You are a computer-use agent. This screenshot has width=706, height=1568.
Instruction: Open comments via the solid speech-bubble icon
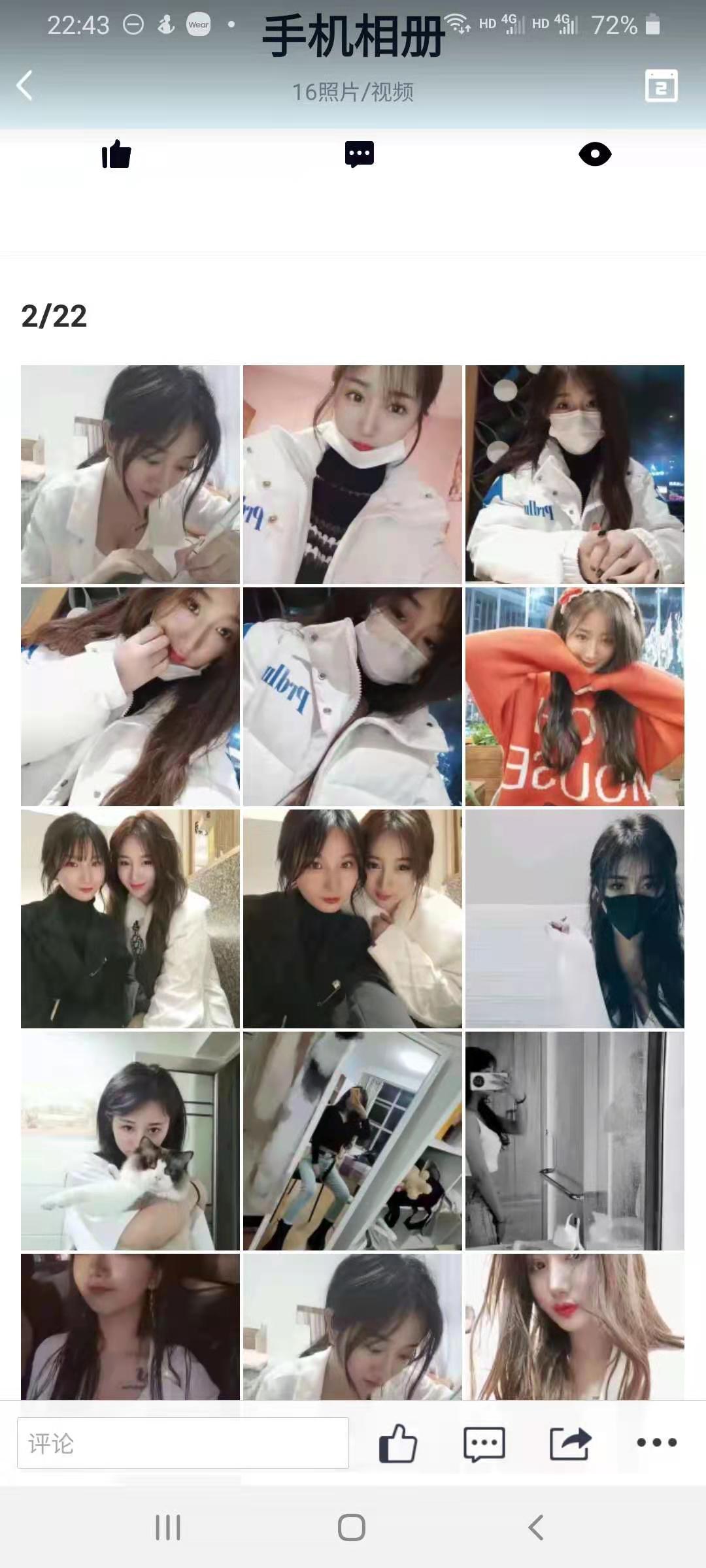[360, 154]
